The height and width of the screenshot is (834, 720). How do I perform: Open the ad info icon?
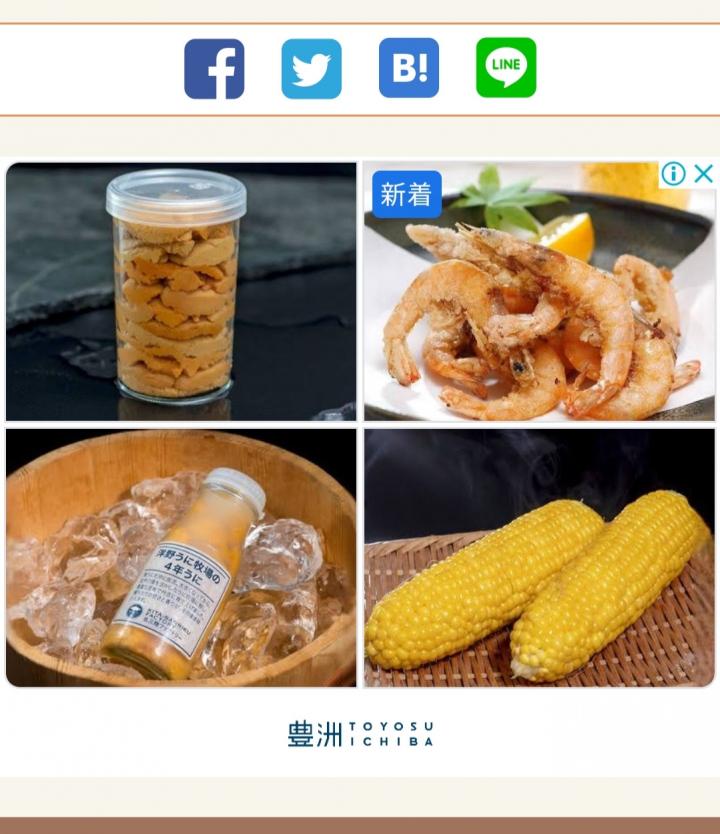pos(674,174)
